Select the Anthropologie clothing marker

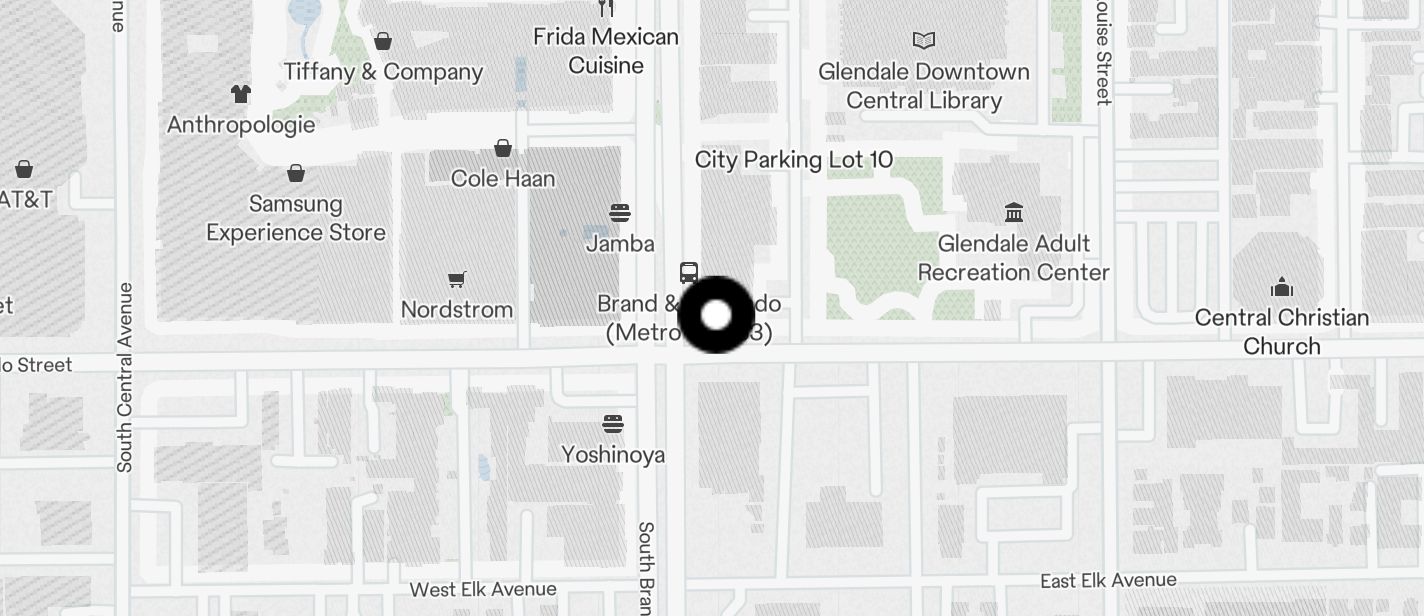241,95
